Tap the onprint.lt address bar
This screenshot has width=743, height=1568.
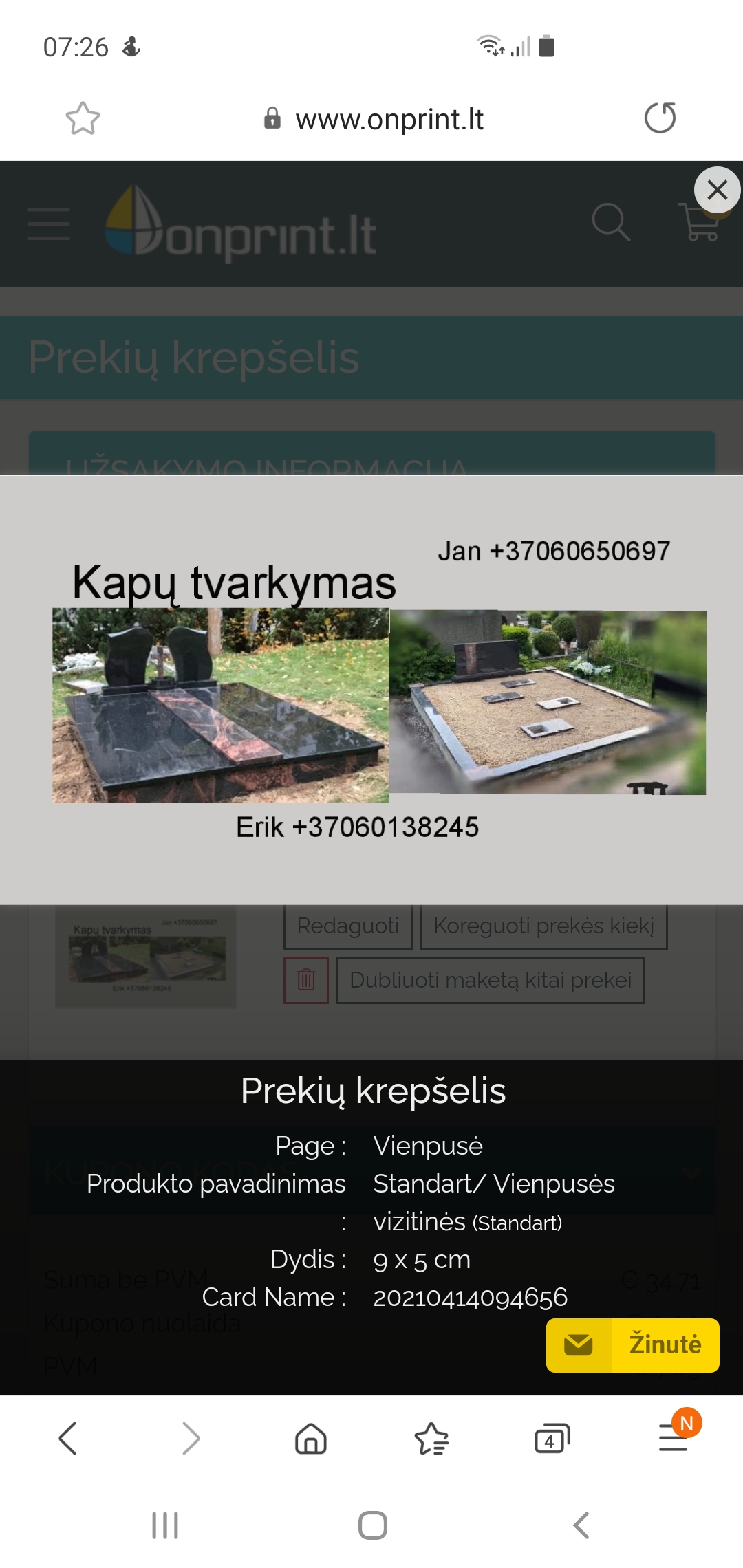click(x=375, y=119)
